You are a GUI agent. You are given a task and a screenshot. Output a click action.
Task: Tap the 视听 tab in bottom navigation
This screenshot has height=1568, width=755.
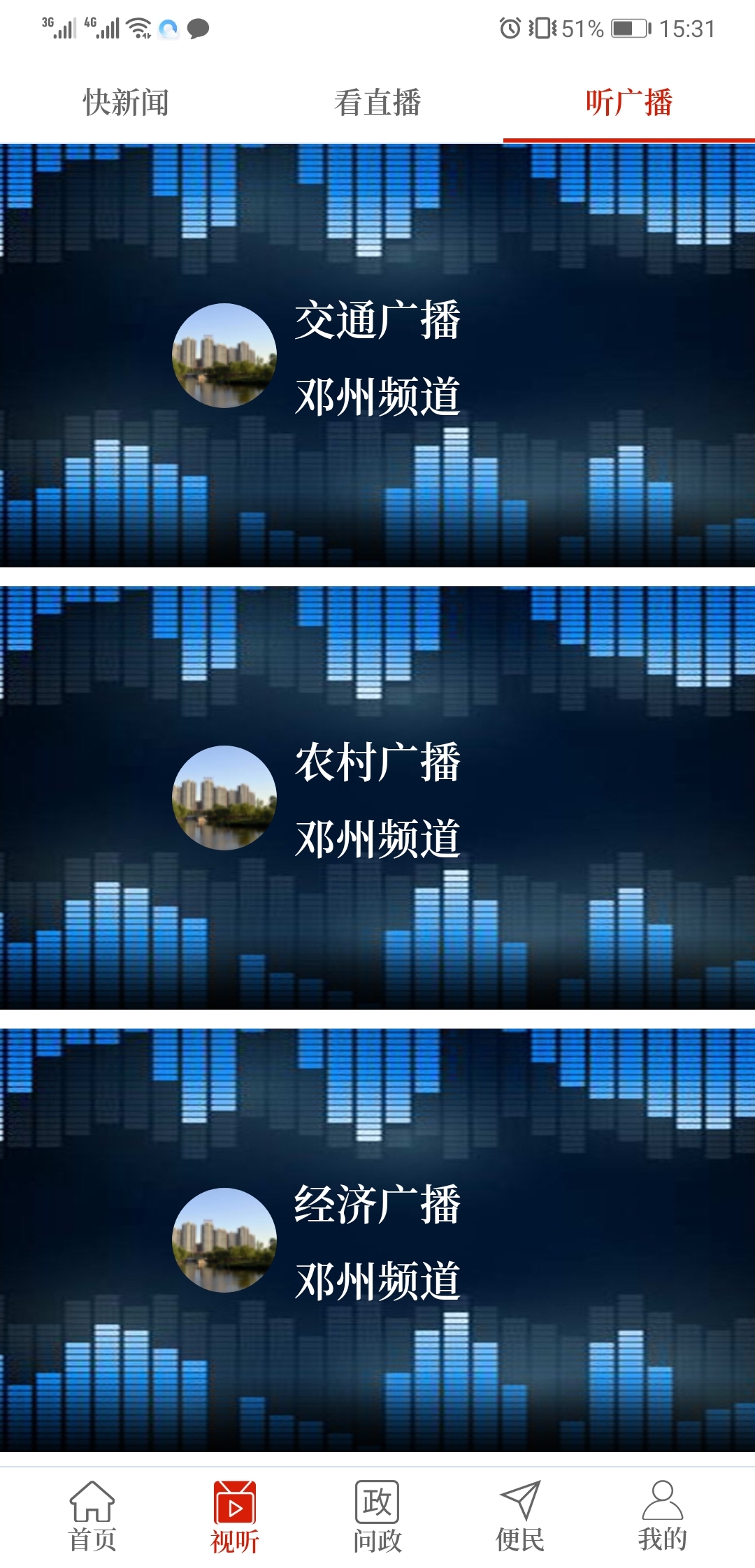click(x=235, y=1516)
